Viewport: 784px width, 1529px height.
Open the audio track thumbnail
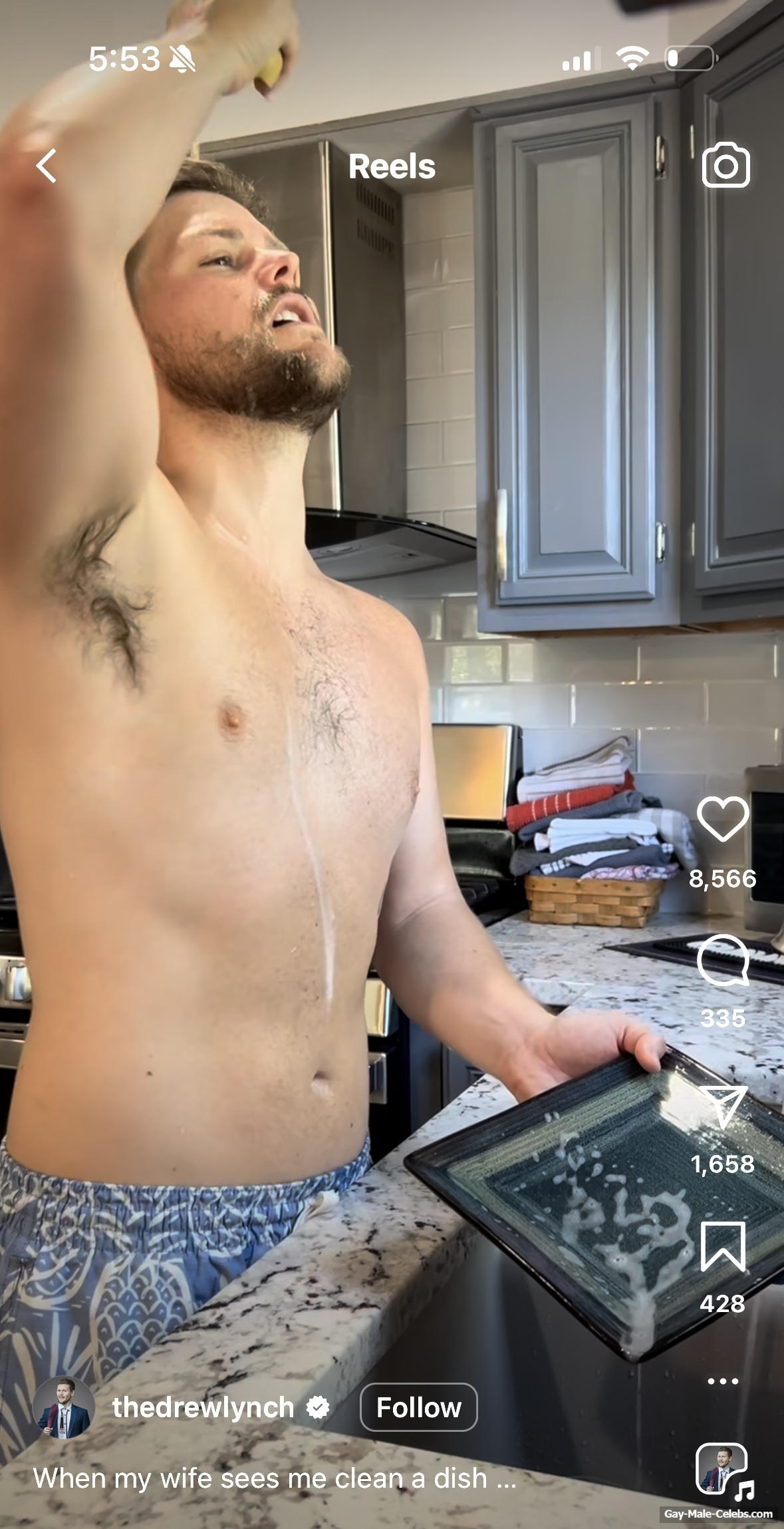coord(722,1469)
